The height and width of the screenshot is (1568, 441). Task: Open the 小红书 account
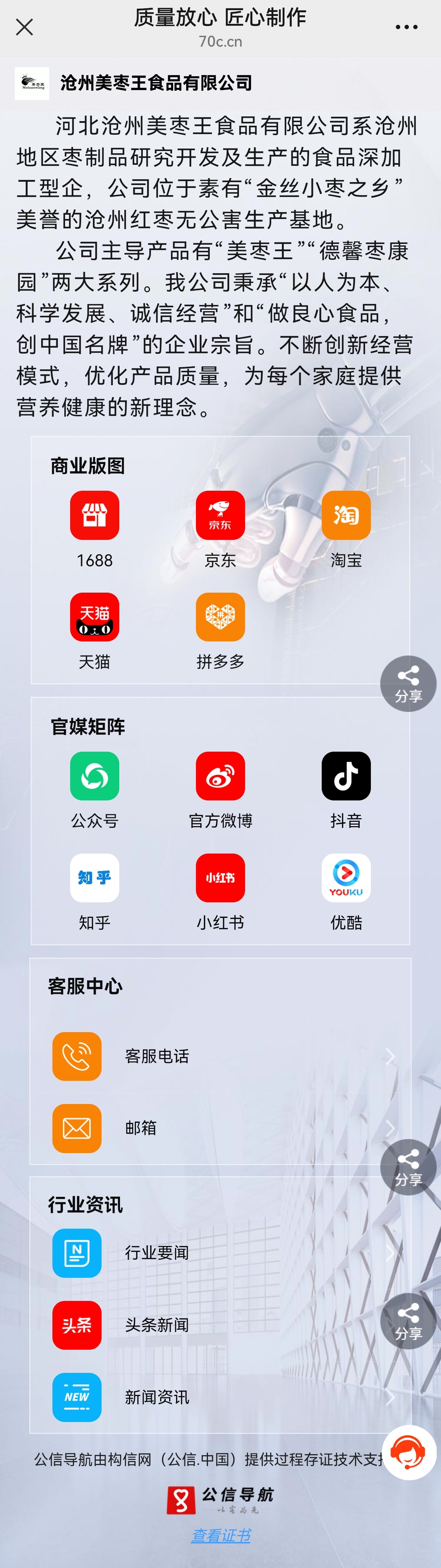220,878
